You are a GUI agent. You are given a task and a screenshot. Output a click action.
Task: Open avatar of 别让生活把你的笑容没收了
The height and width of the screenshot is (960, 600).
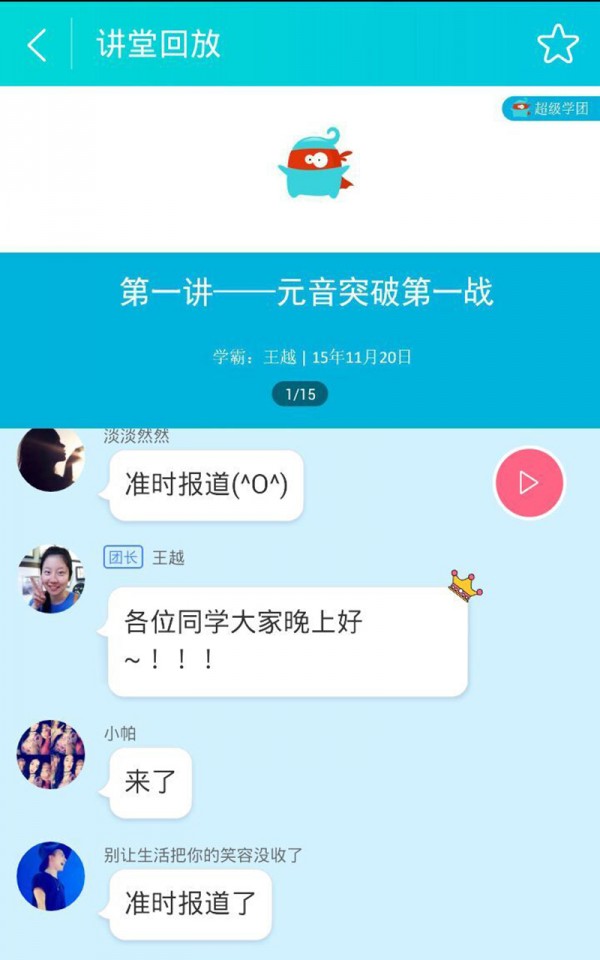tap(50, 876)
